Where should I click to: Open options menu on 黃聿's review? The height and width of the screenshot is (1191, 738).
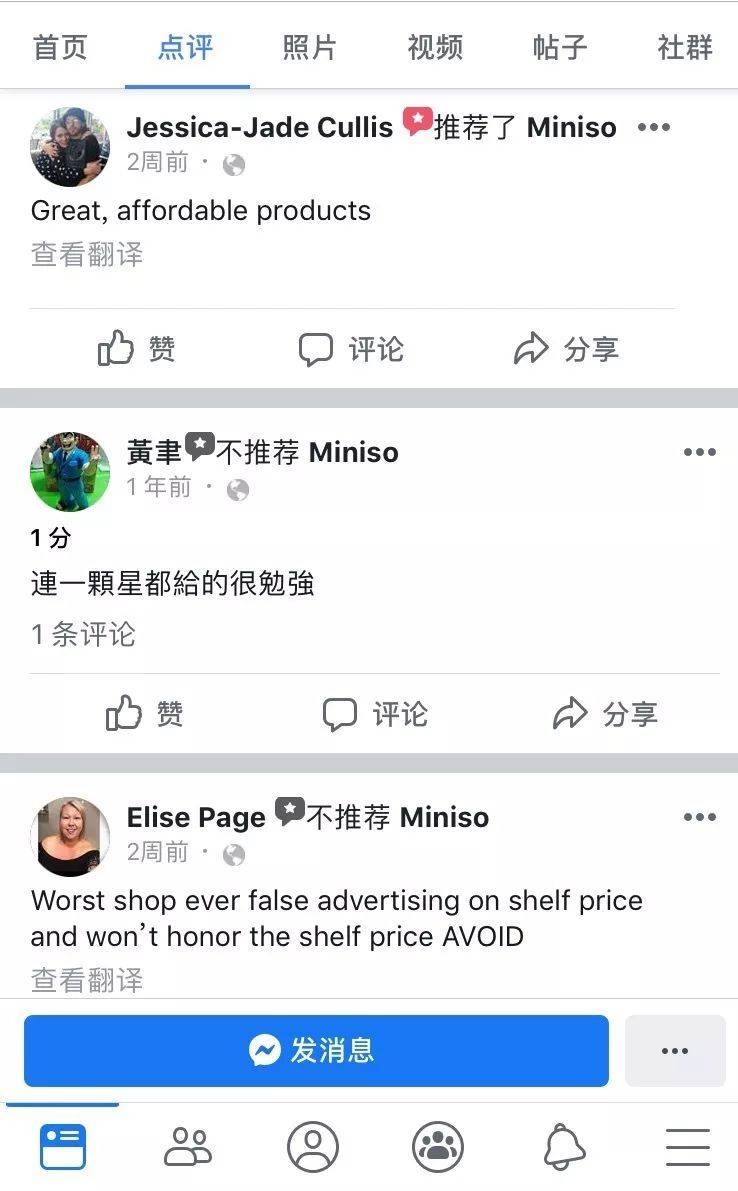pos(699,452)
